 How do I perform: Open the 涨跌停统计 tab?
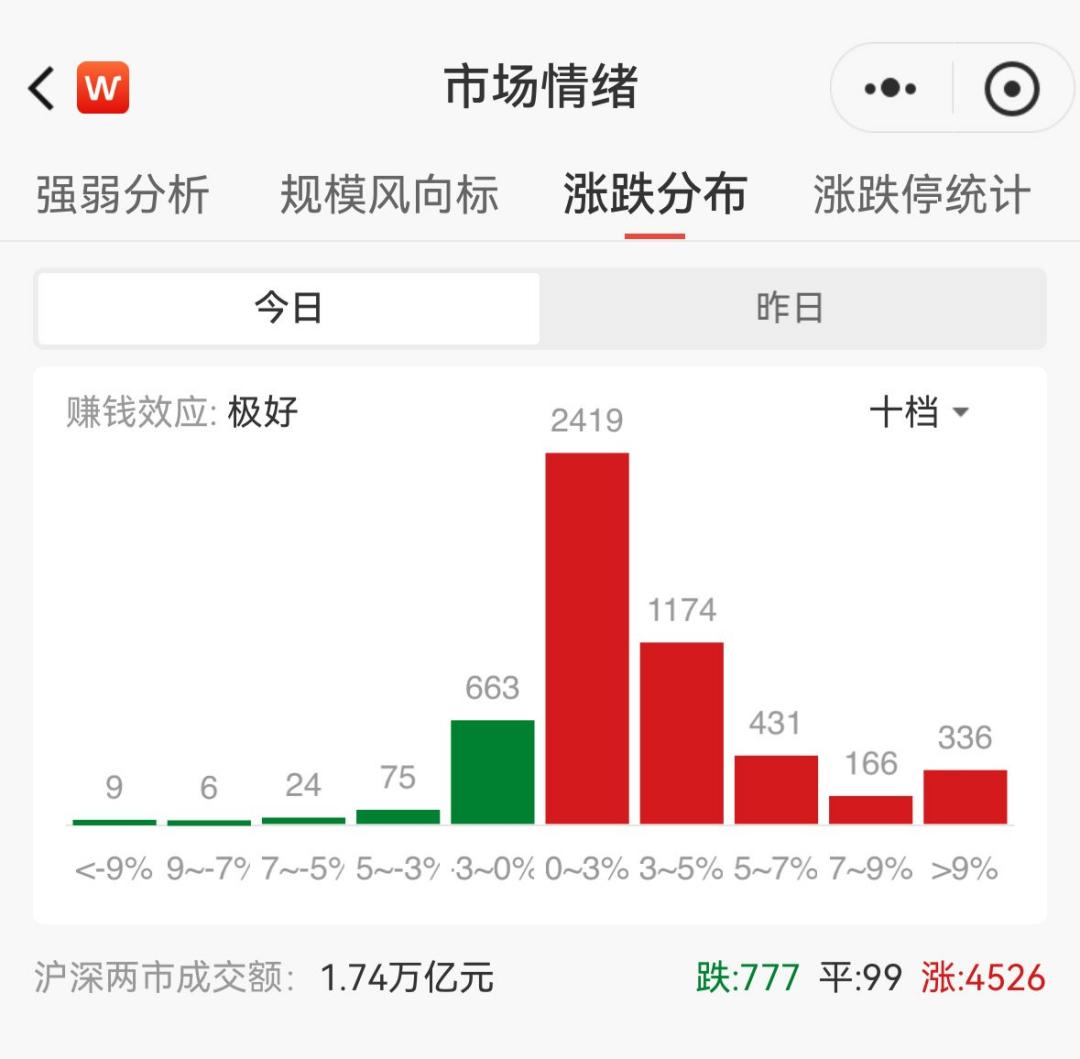pyautogui.click(x=921, y=194)
